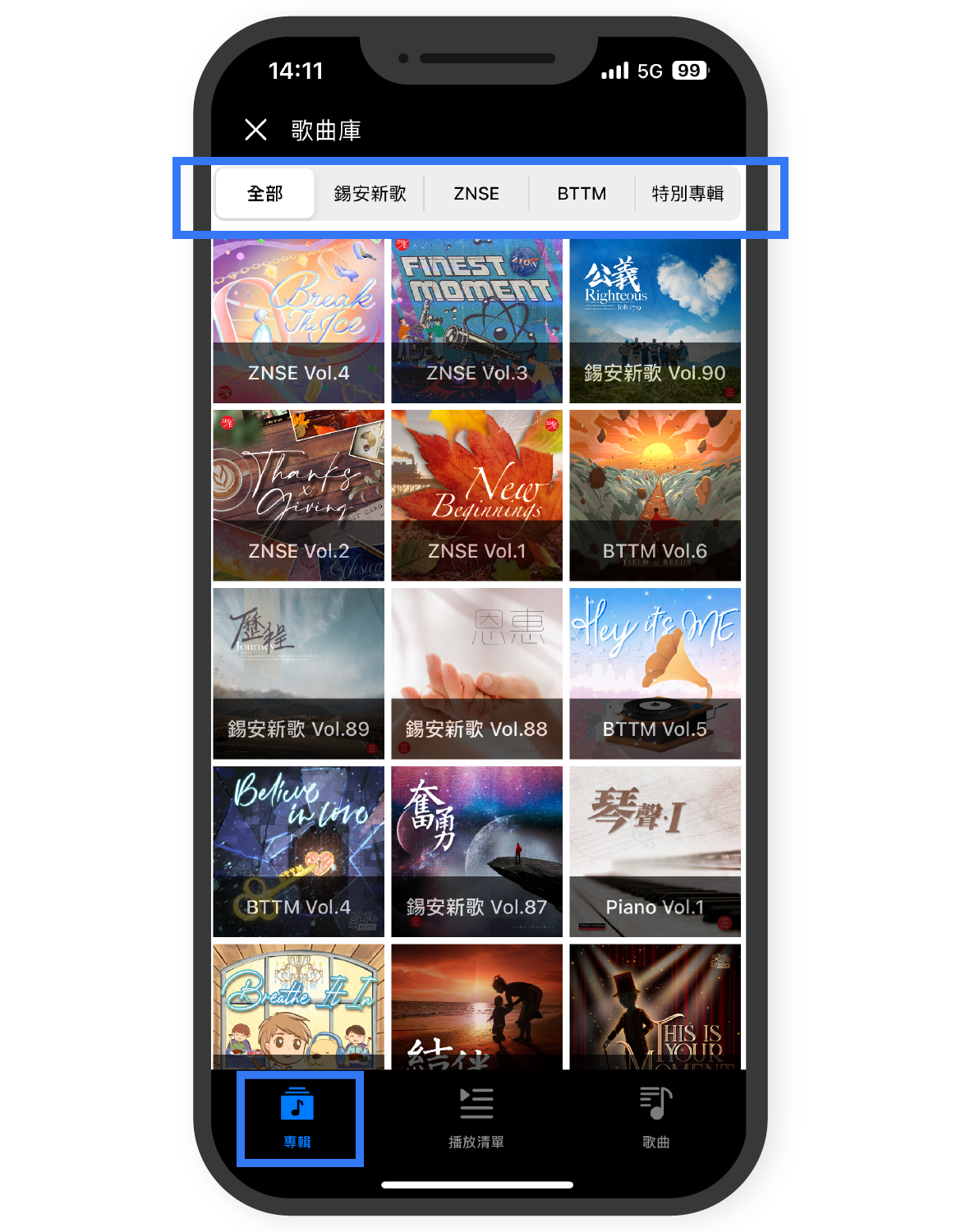Viewport: 961px width, 1232px height.
Task: Open 錫安新歌 Vol.90 album
Action: click(x=655, y=321)
